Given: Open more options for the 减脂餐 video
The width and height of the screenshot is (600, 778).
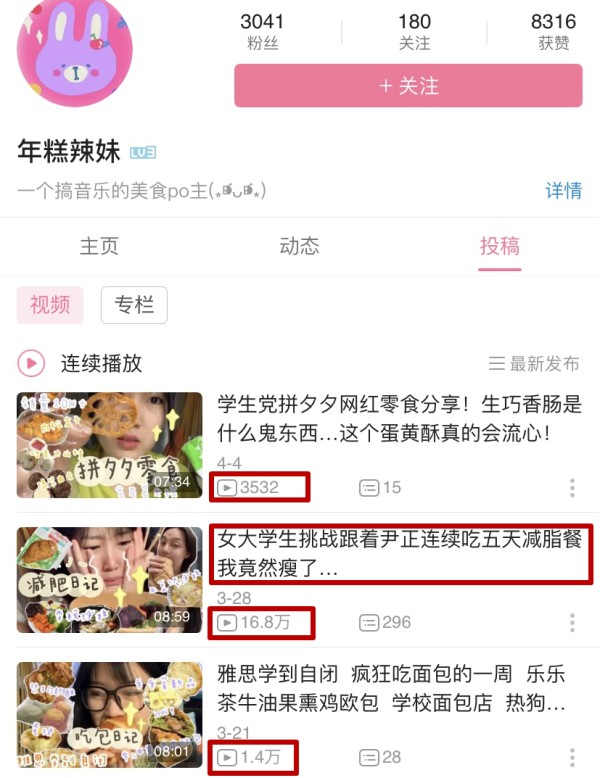Looking at the screenshot, I should coord(572,623).
